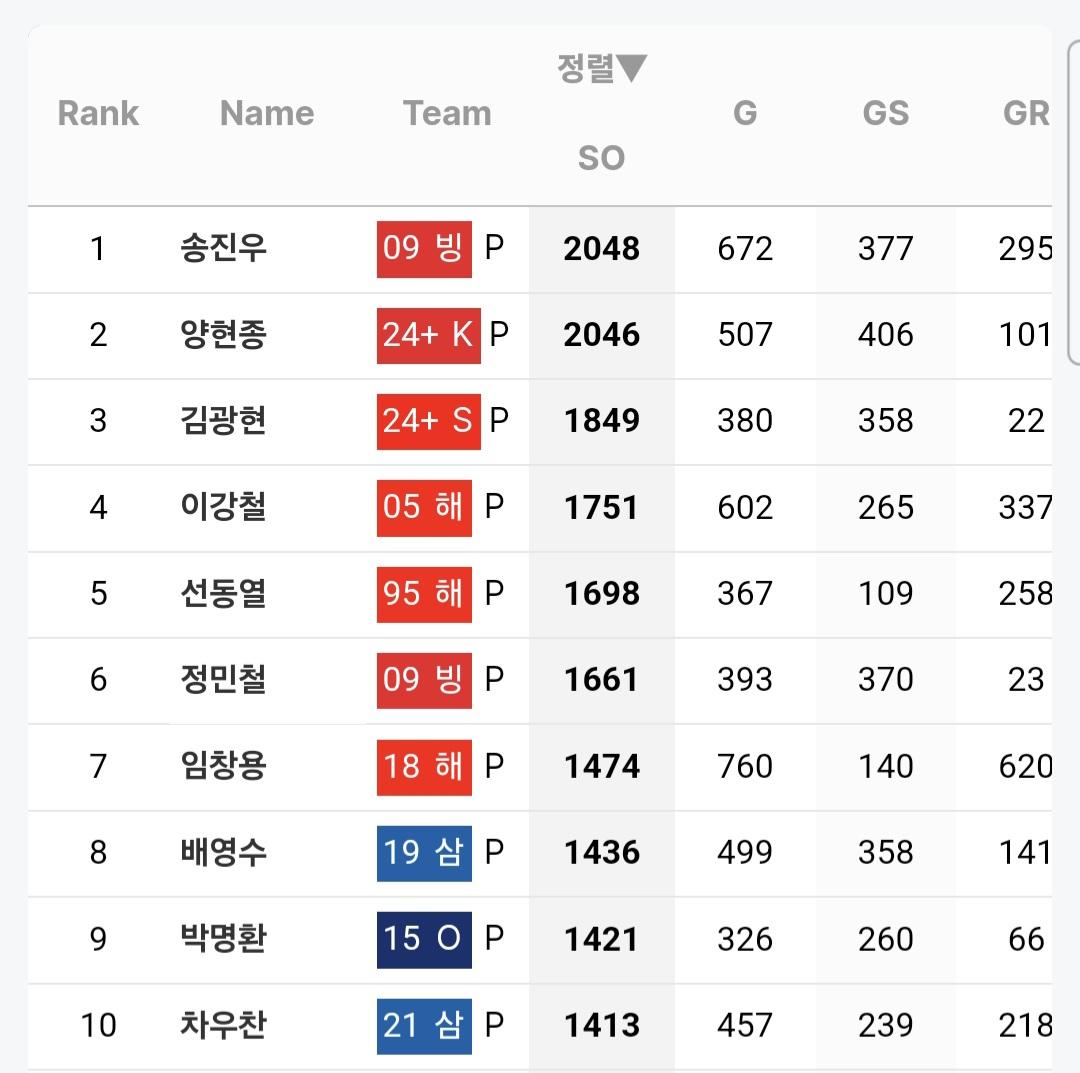Open player 송진우's profile

pos(223,248)
